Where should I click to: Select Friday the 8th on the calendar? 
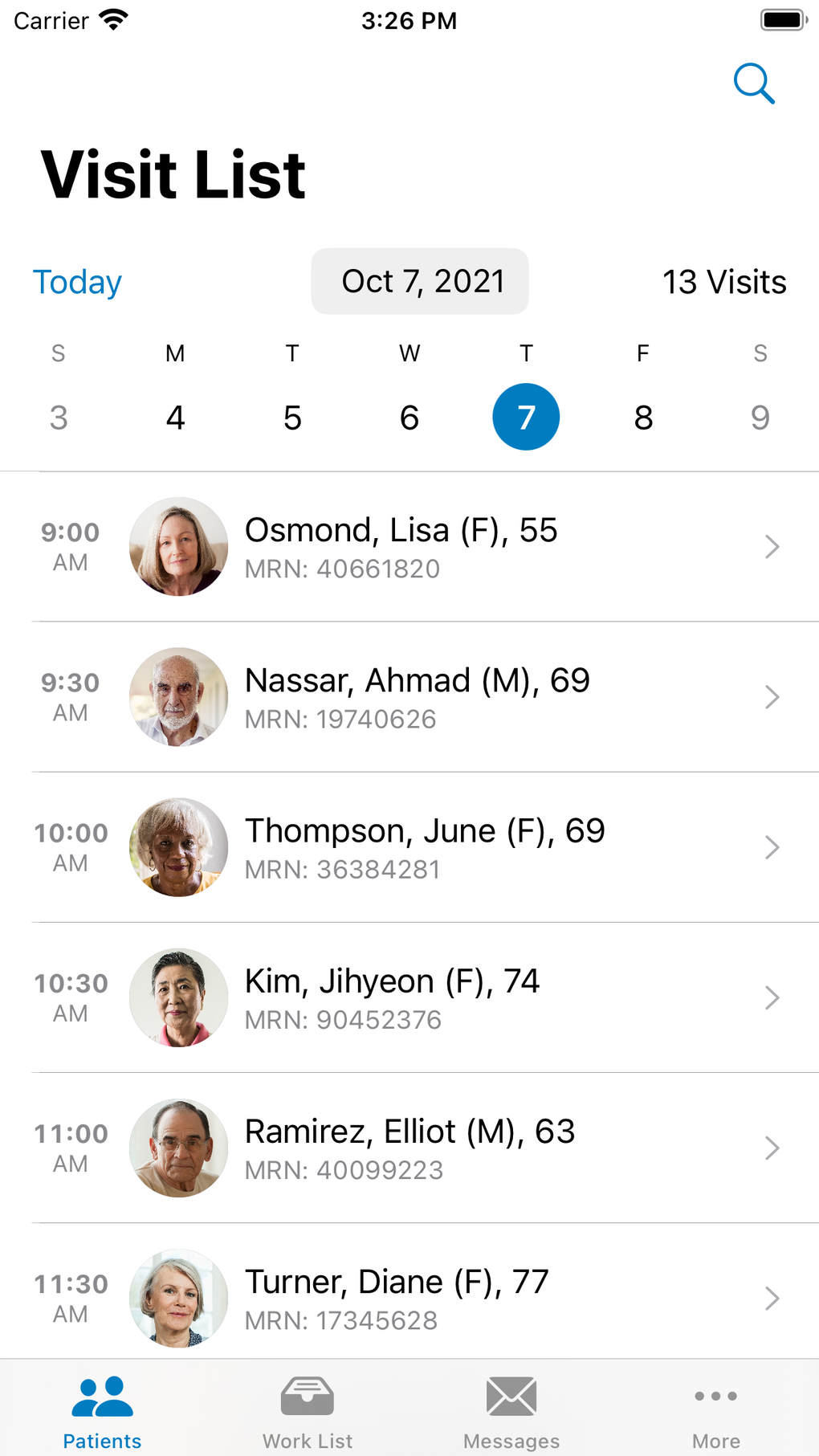[642, 417]
